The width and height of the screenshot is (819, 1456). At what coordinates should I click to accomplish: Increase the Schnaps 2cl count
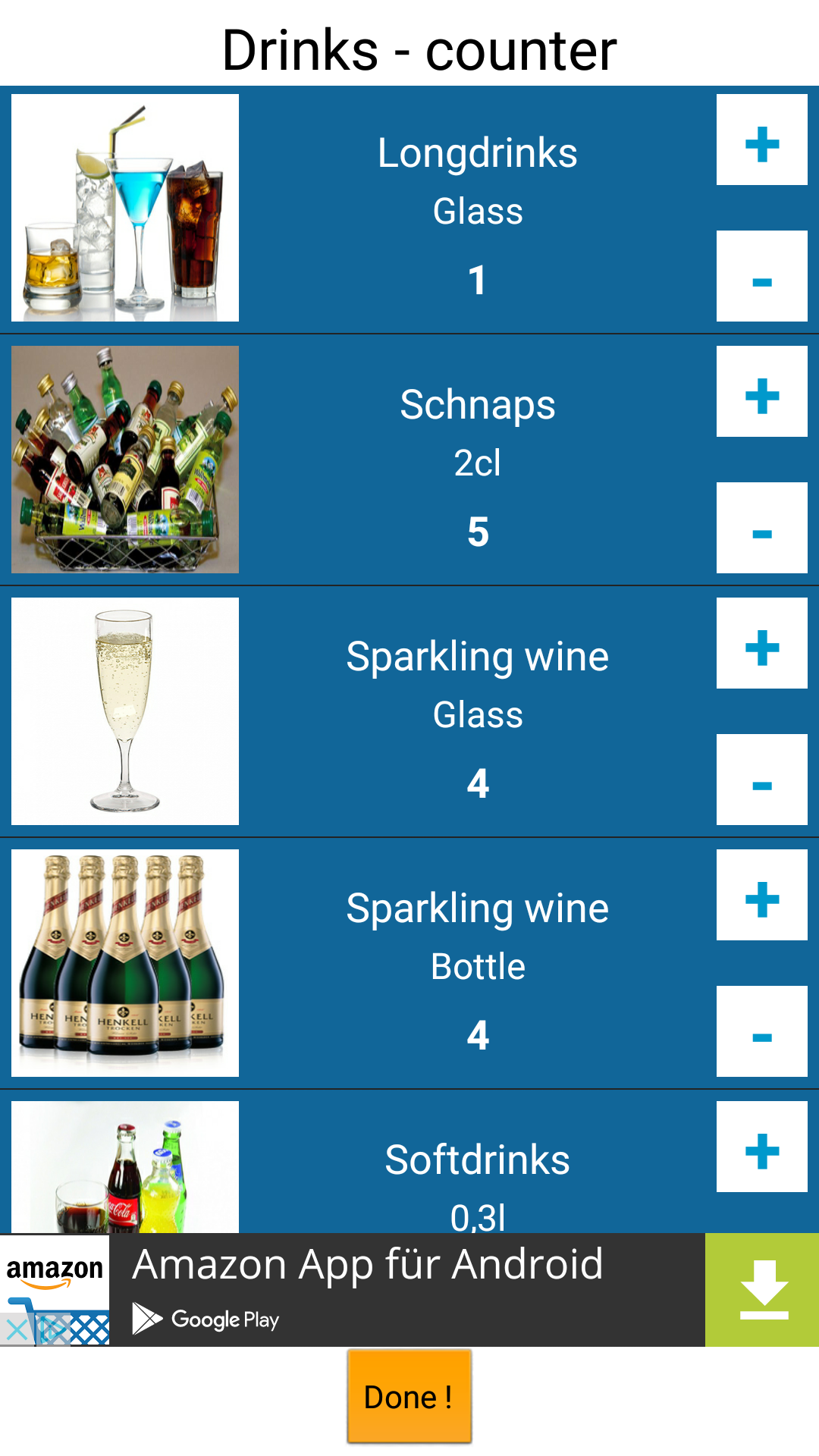[761, 393]
